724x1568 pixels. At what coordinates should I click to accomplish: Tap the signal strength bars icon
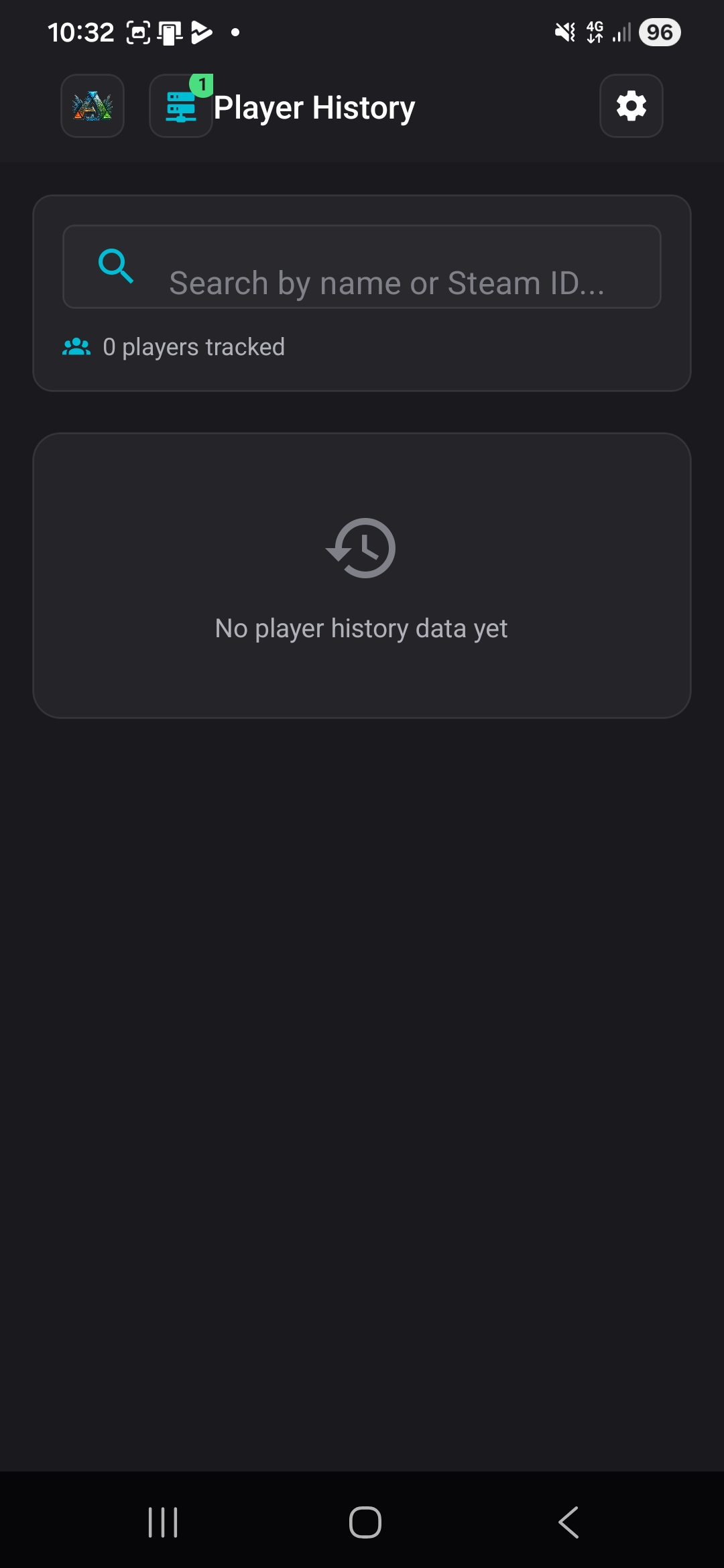click(x=620, y=31)
